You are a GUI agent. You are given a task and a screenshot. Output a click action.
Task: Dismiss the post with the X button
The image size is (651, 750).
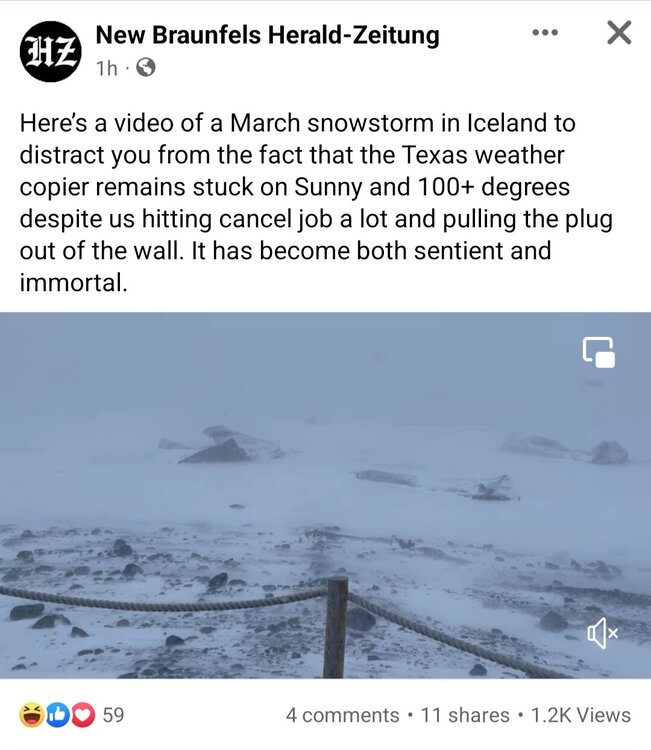click(619, 33)
